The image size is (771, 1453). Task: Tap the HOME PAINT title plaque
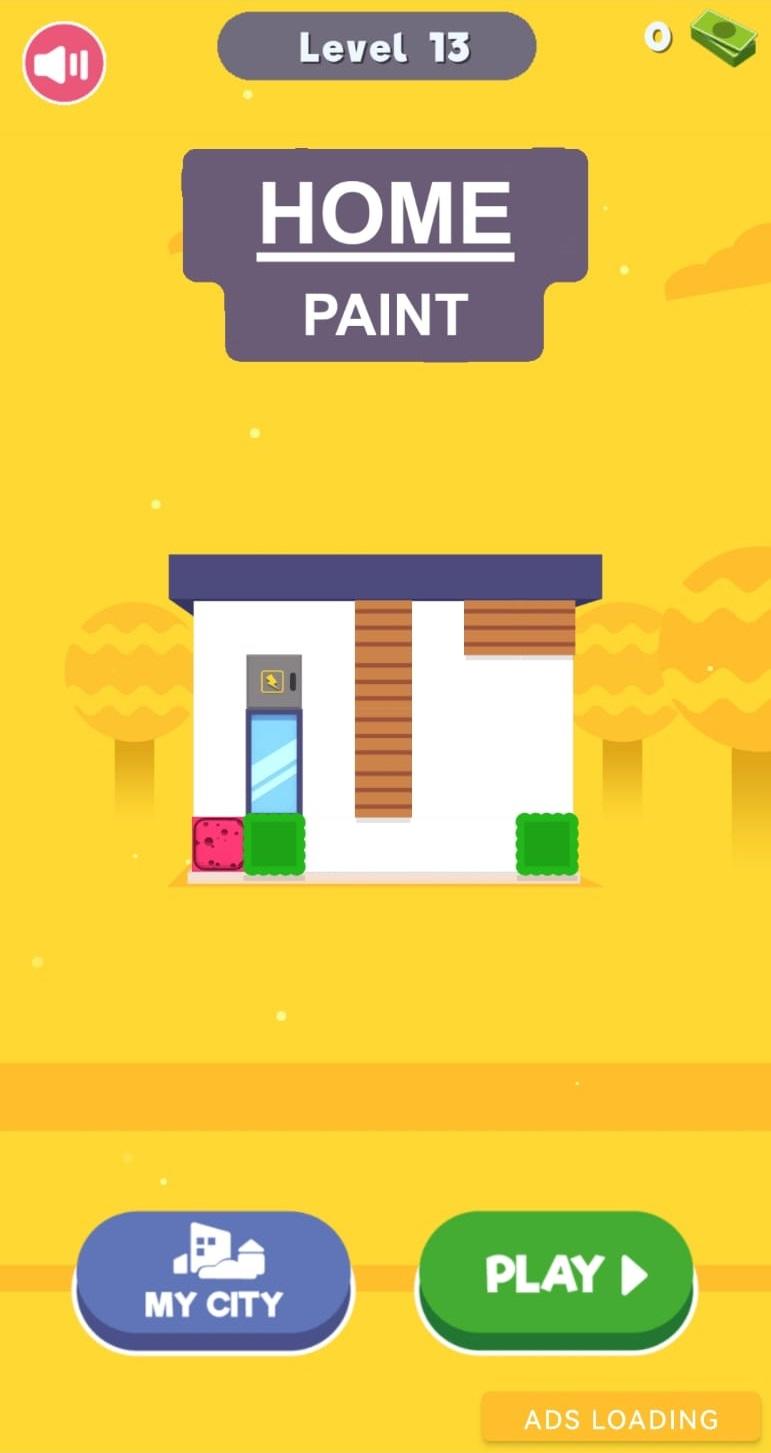[x=385, y=250]
